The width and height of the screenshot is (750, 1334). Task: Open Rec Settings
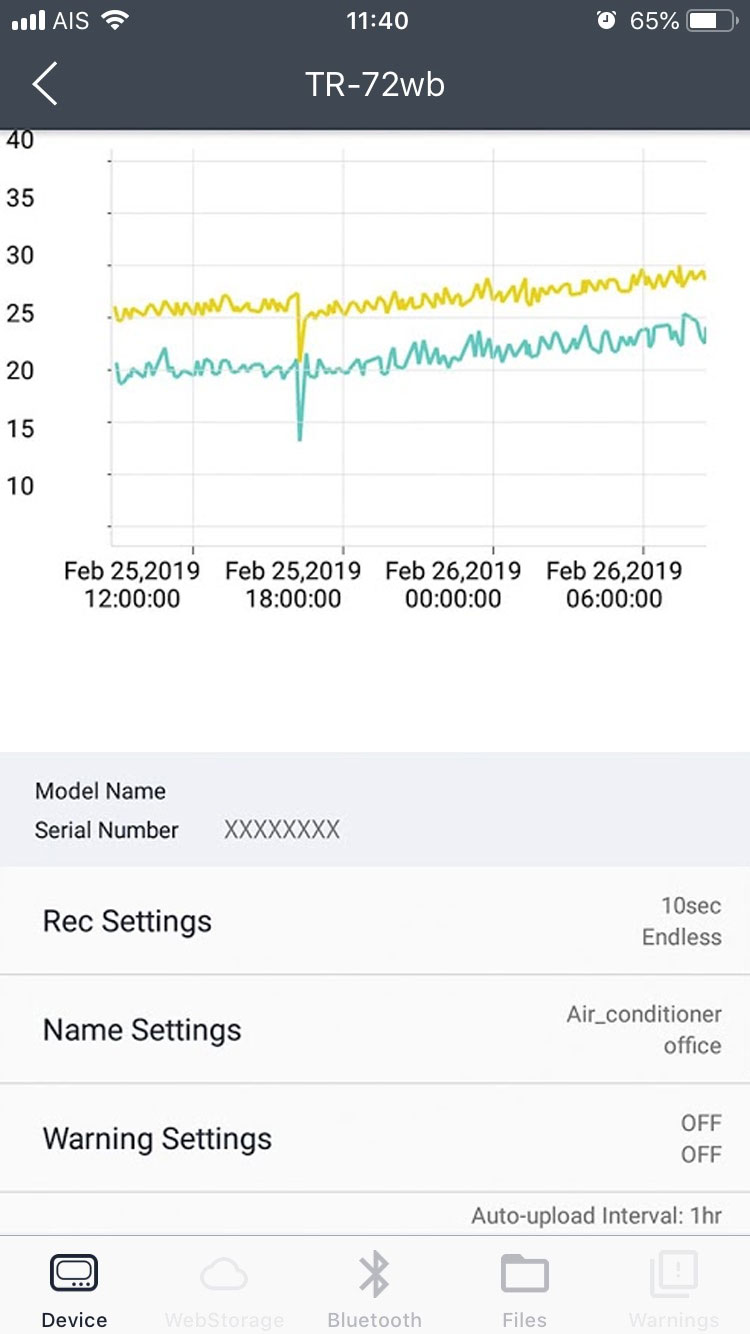(x=374, y=921)
